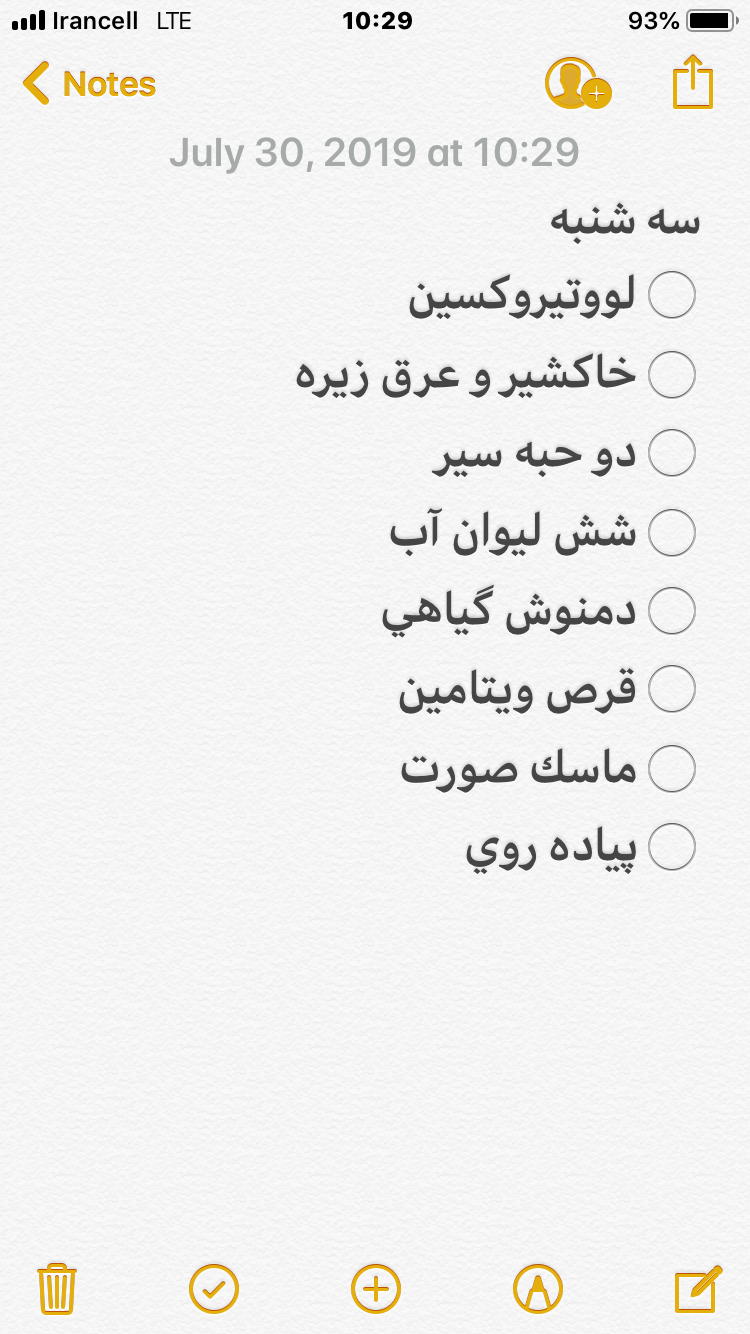The width and height of the screenshot is (750, 1334).
Task: Mark دمنوش گياهي as completed
Action: tap(672, 611)
